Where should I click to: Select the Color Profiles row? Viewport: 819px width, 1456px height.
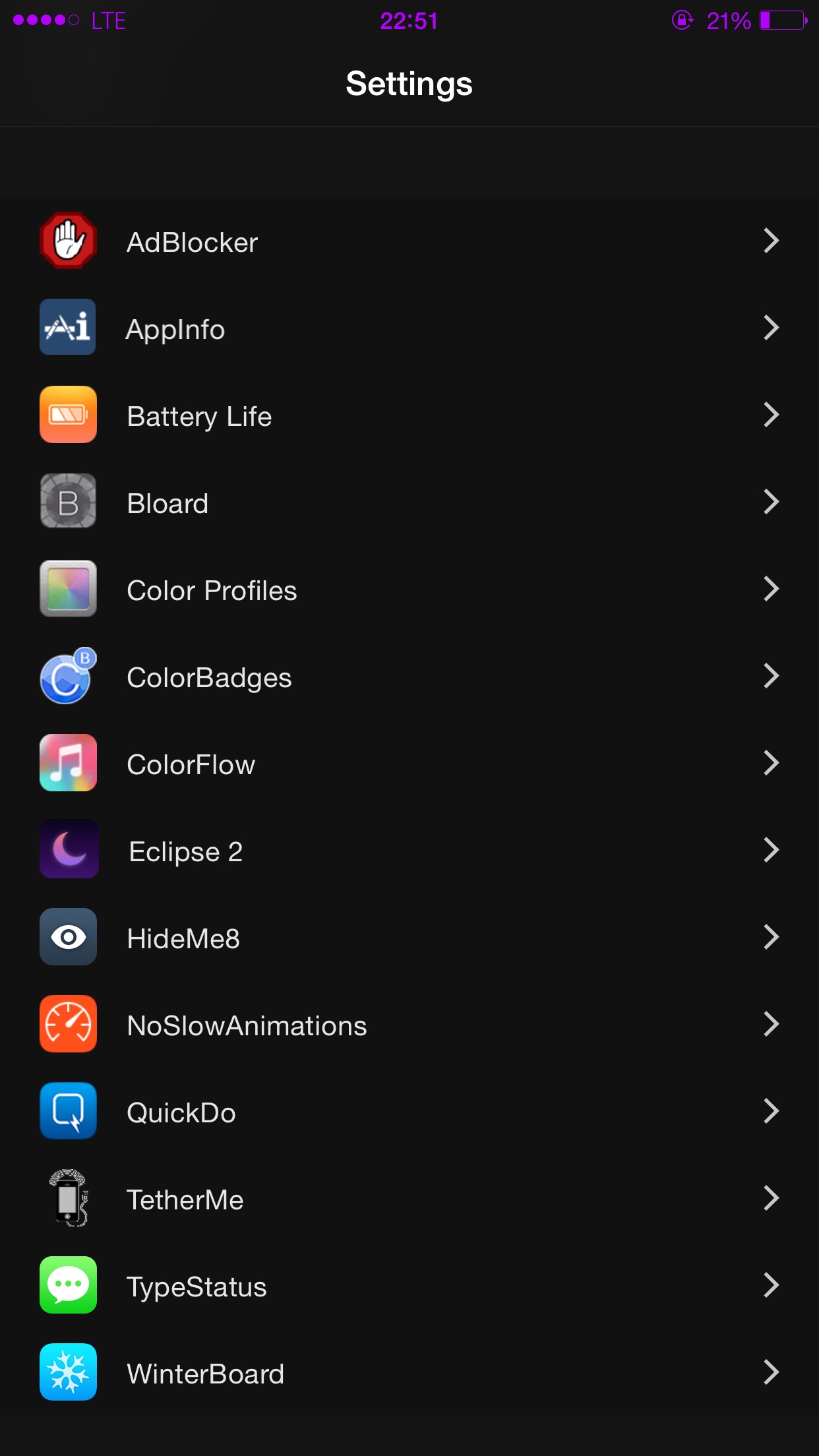pos(409,589)
